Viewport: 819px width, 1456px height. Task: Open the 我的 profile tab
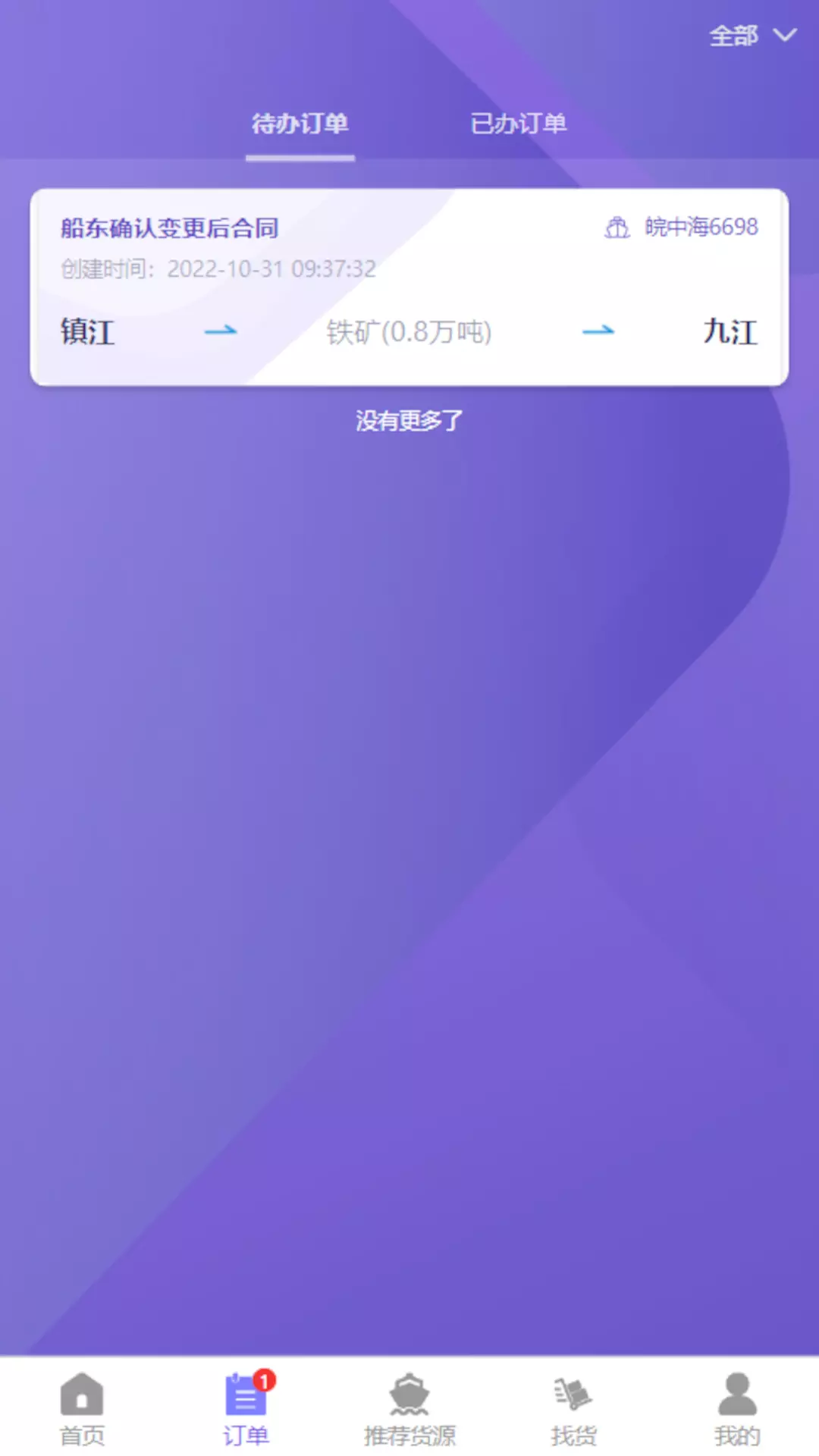click(737, 1409)
